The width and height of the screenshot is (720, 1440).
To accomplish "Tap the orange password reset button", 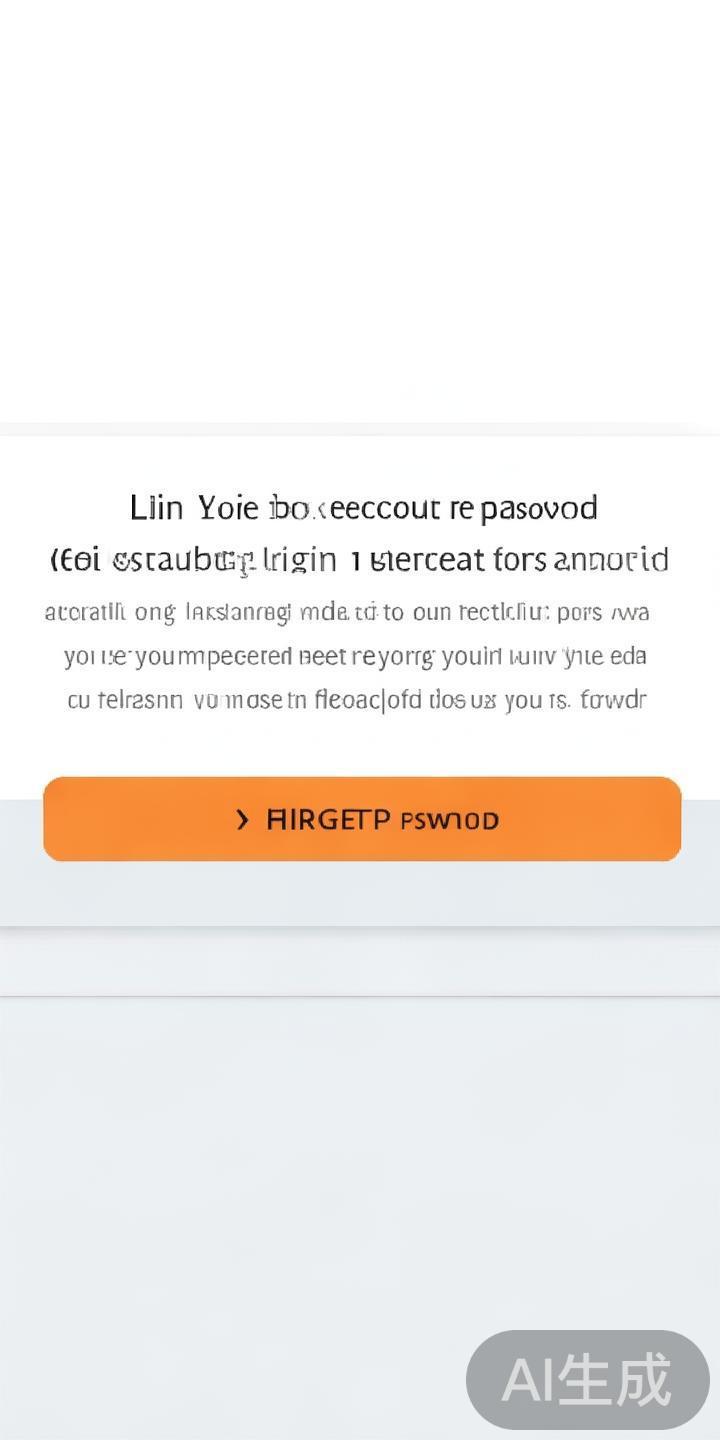I will click(x=362, y=819).
